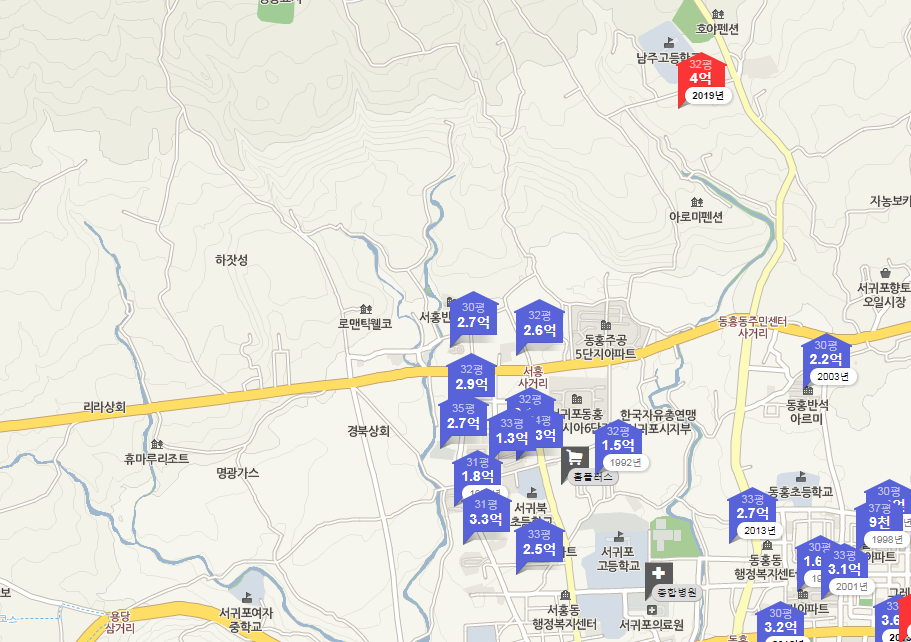The width and height of the screenshot is (911, 642).
Task: View the 32평 2.9억 marker details
Action: [472, 382]
